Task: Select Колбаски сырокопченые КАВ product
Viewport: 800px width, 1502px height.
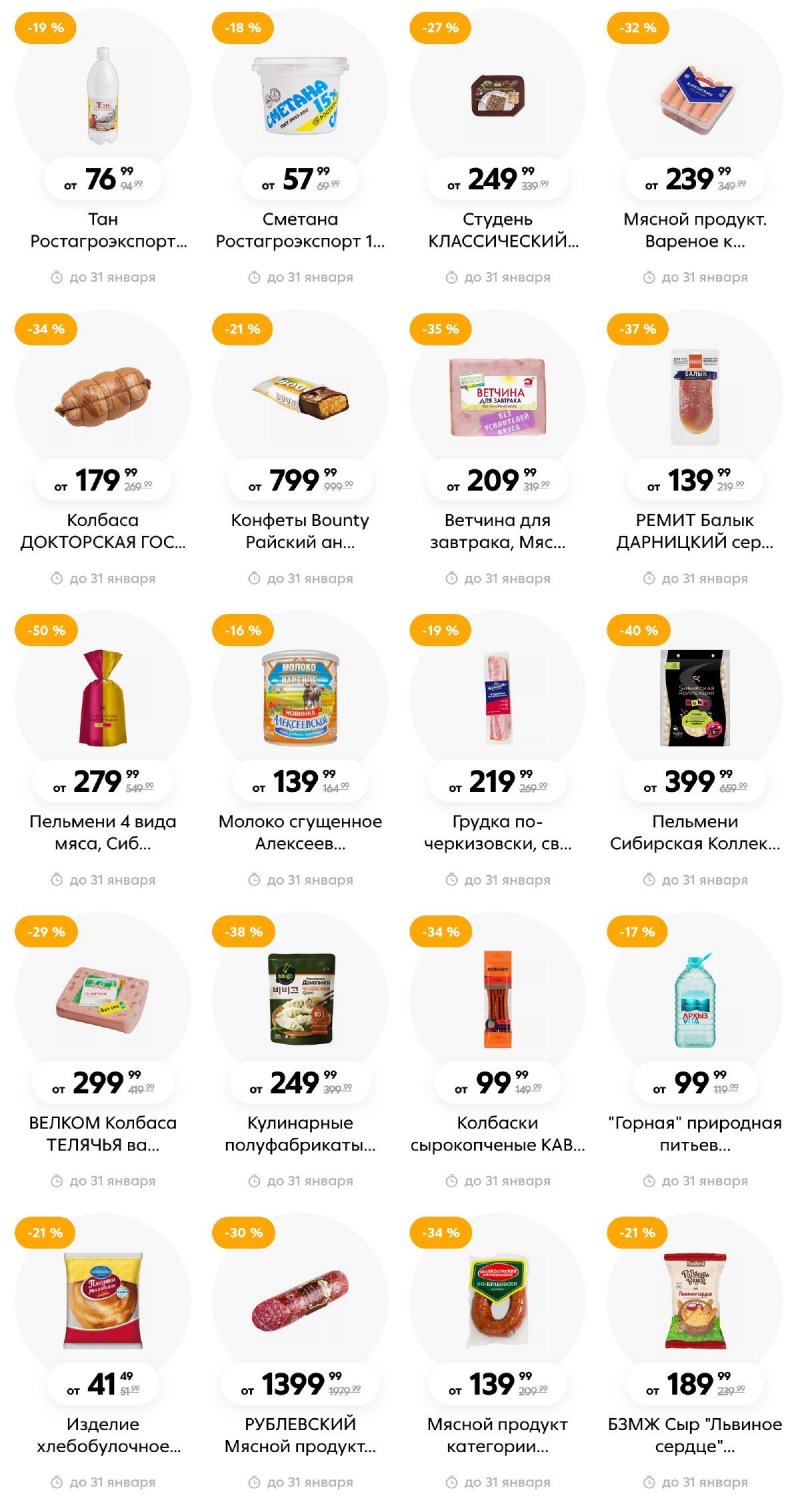Action: [x=497, y=1002]
